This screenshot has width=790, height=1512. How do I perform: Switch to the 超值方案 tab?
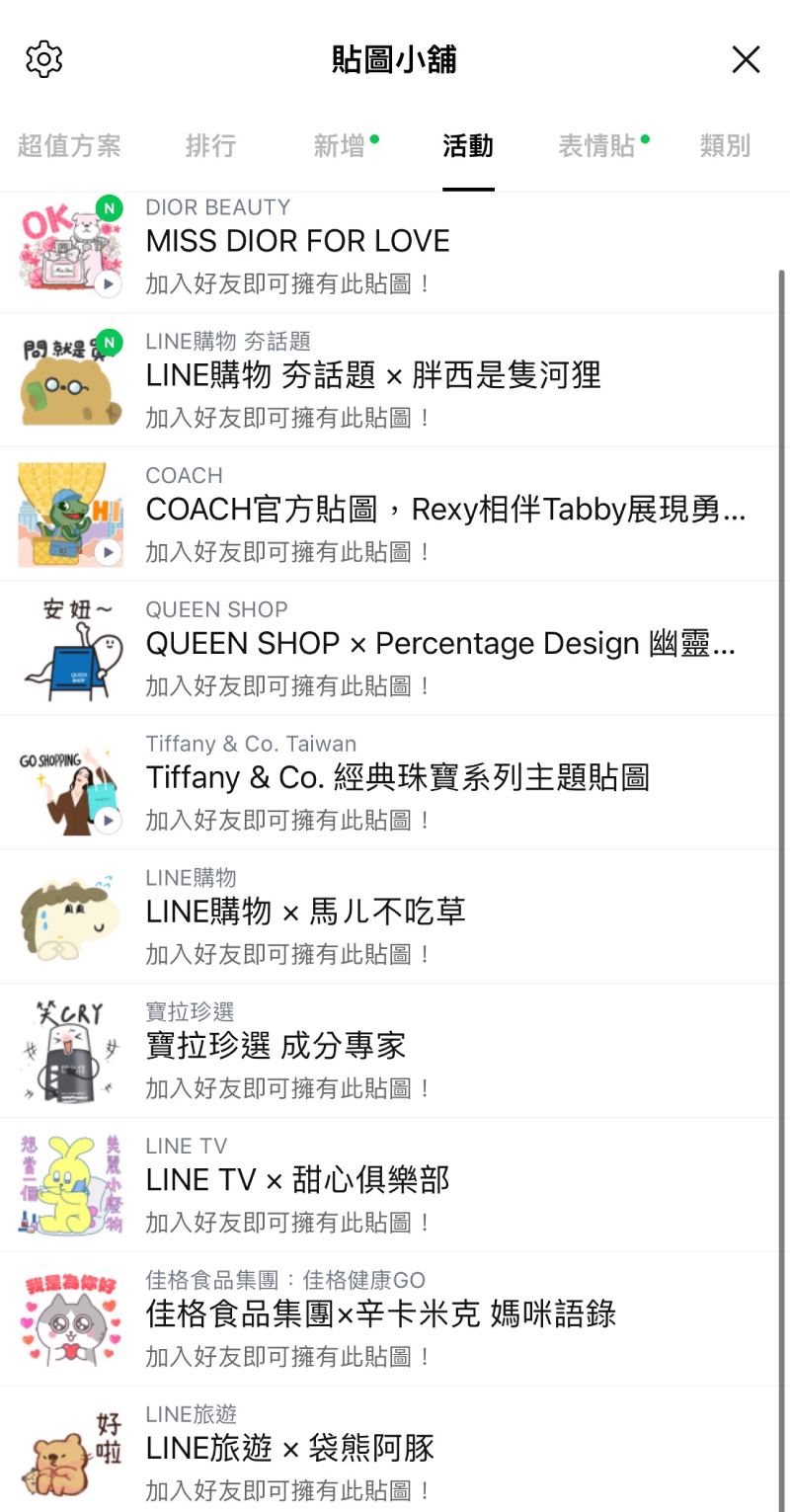(69, 146)
